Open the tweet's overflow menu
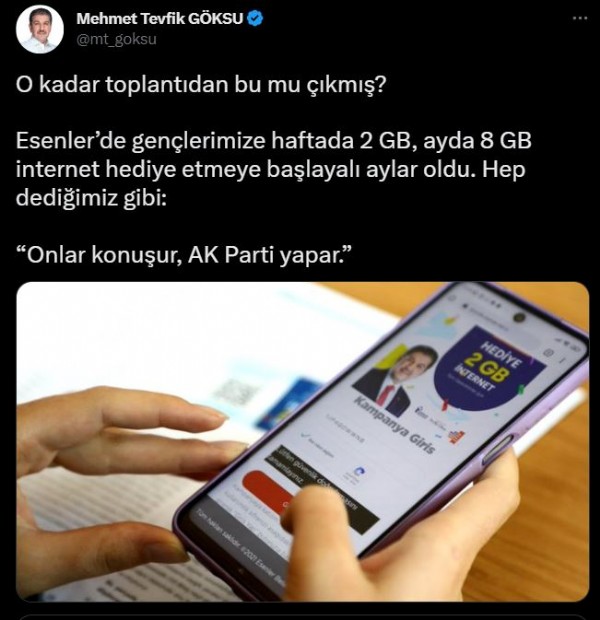600x620 pixels. pyautogui.click(x=579, y=19)
